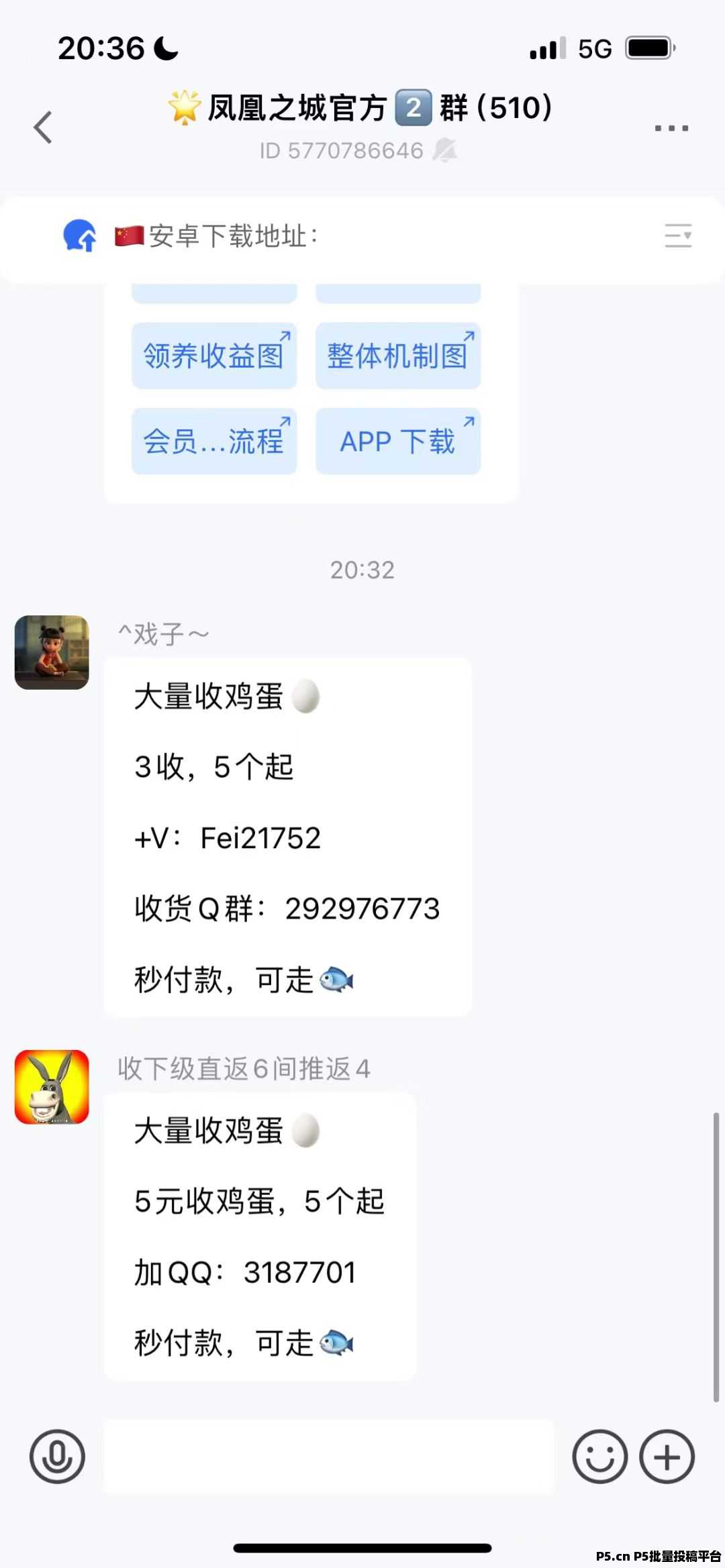View profile of user ^戏子~ avatar
This screenshot has height=1568, width=725.
point(52,652)
